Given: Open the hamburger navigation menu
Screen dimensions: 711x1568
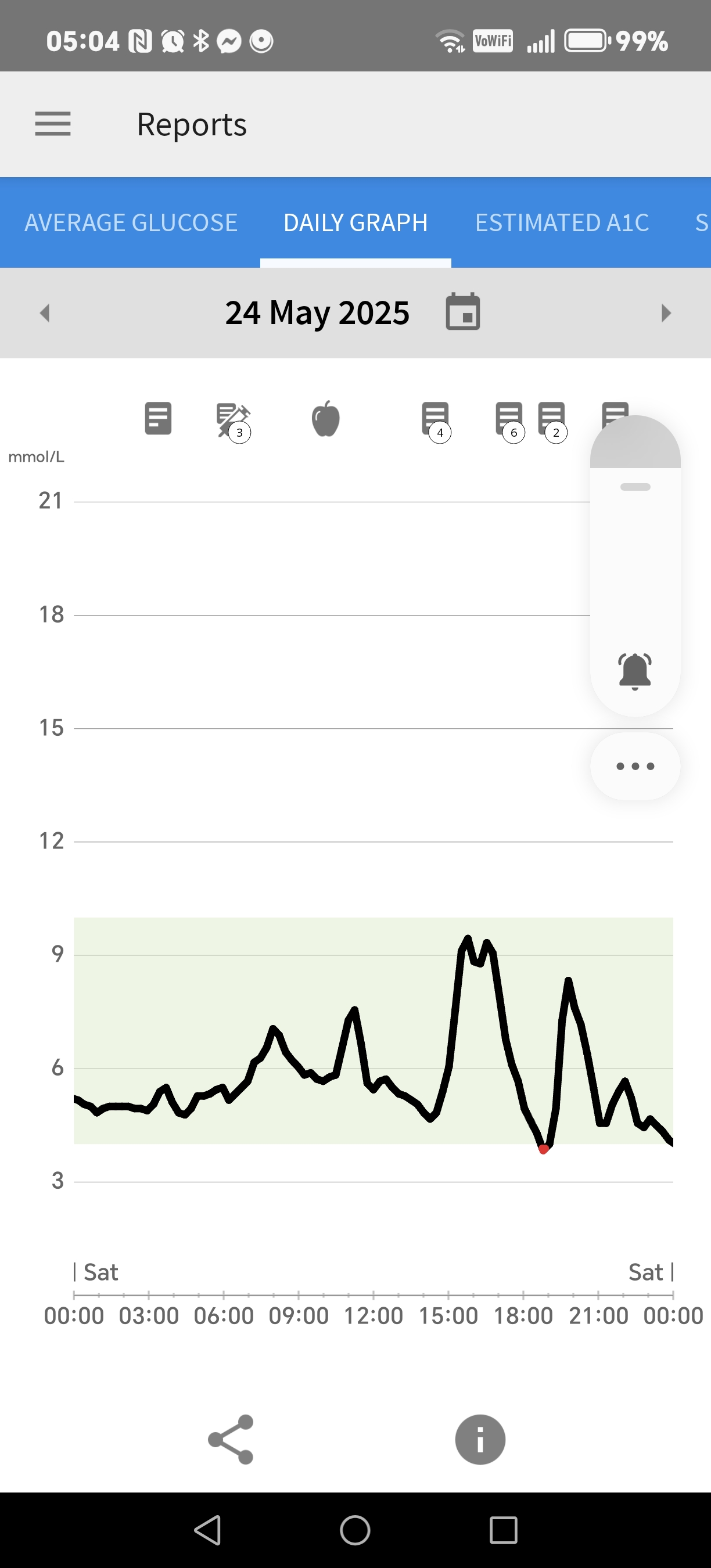Looking at the screenshot, I should [x=53, y=124].
